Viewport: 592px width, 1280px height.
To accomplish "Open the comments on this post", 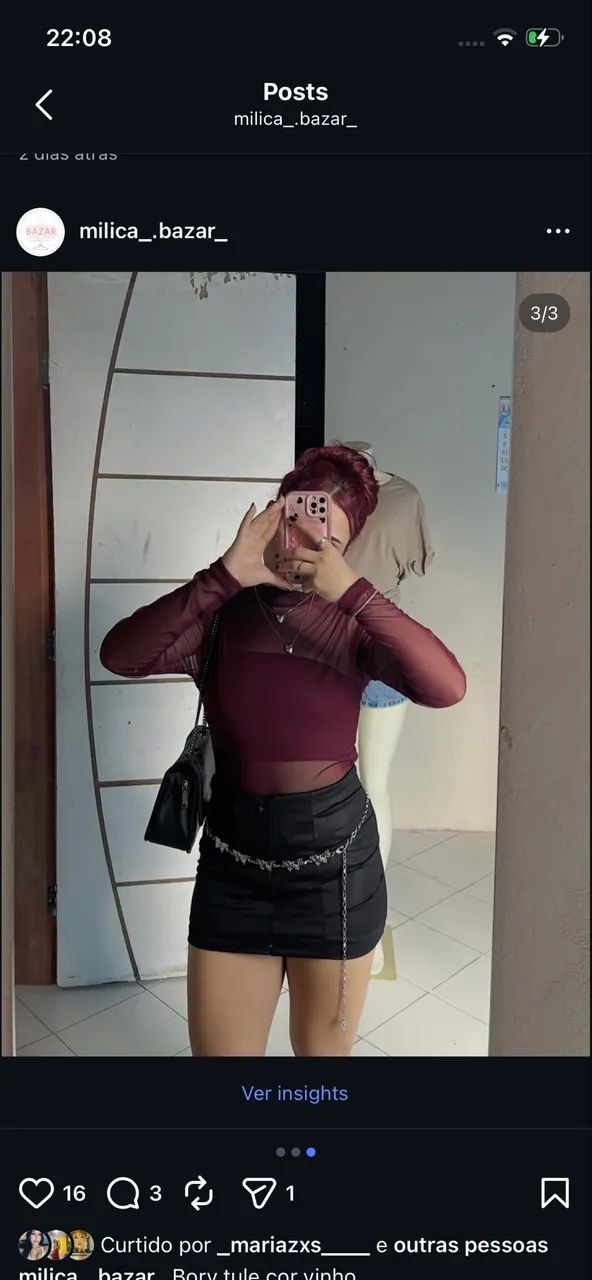I will click(122, 1193).
